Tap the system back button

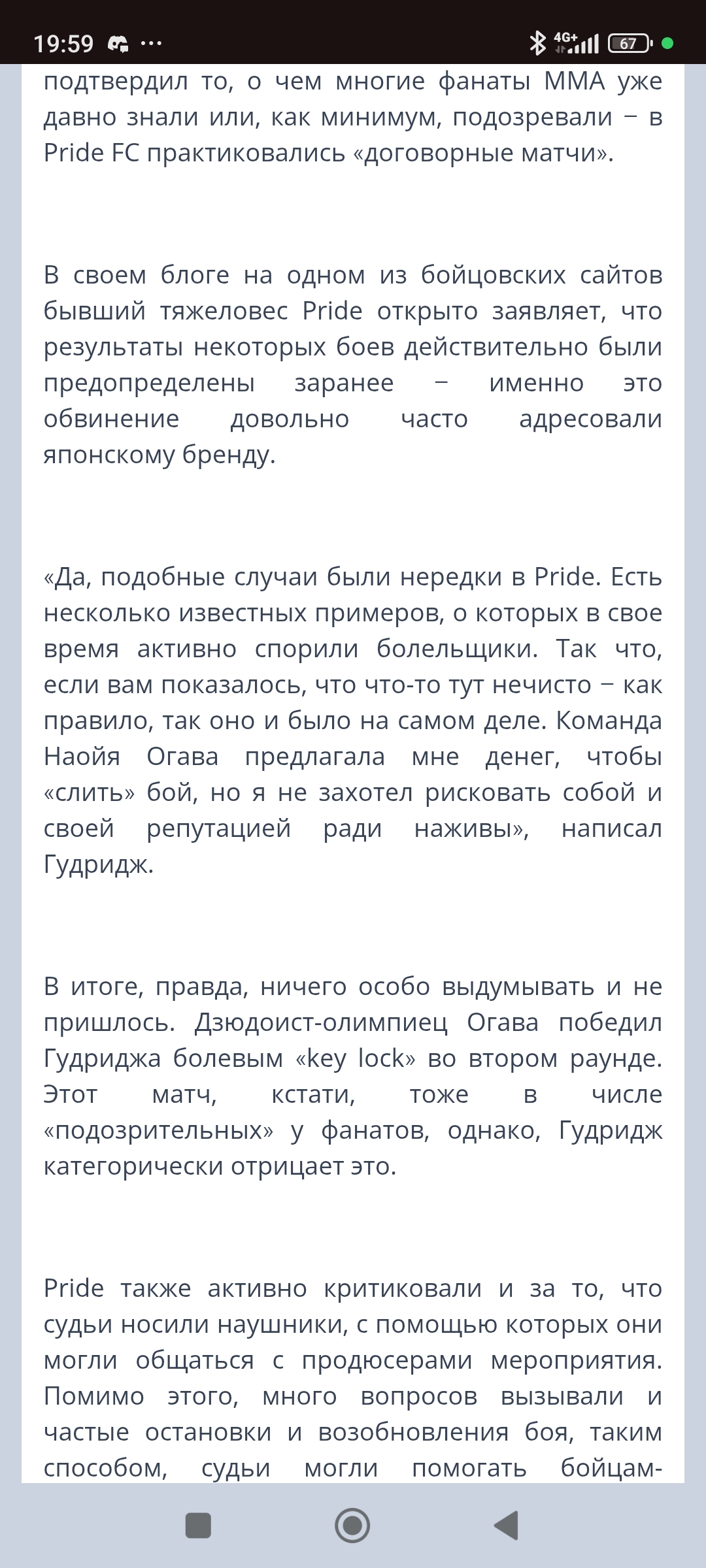507,1526
